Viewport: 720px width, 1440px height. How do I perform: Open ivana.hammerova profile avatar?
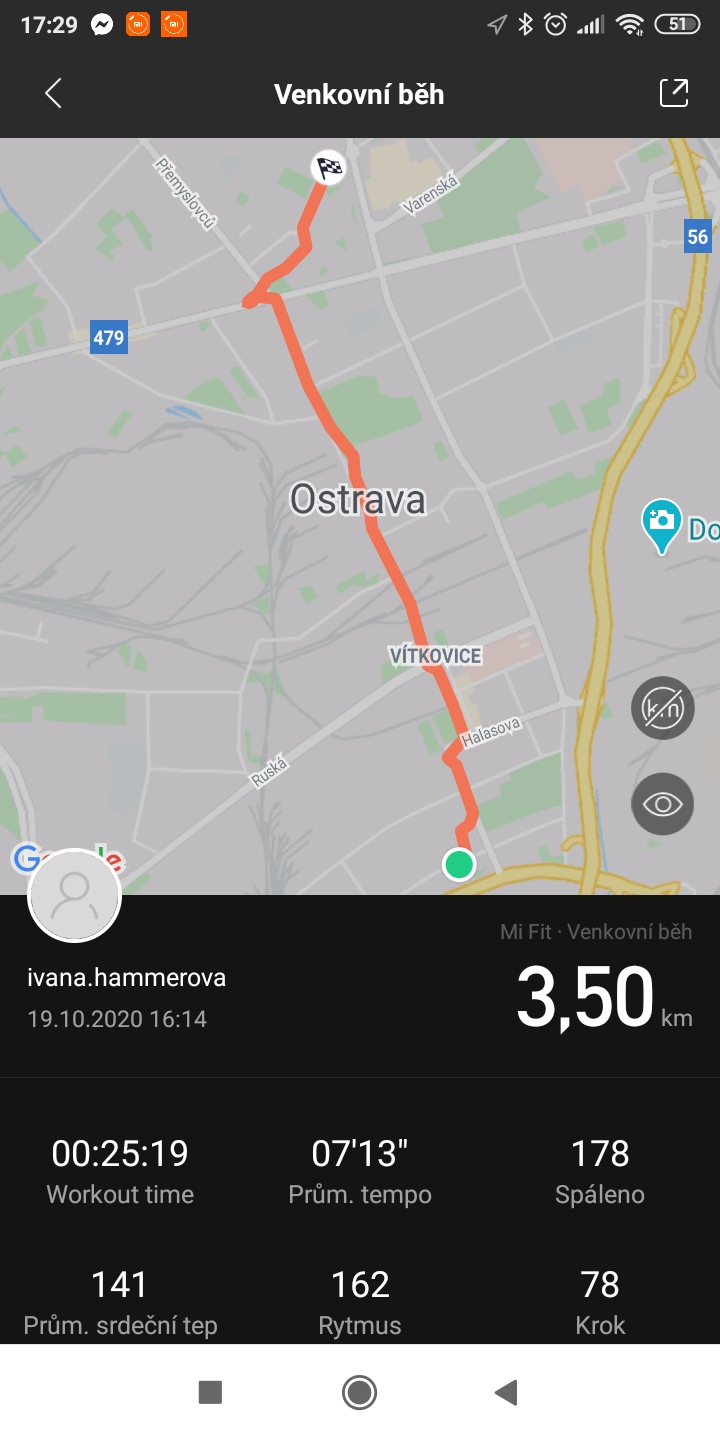coord(75,895)
